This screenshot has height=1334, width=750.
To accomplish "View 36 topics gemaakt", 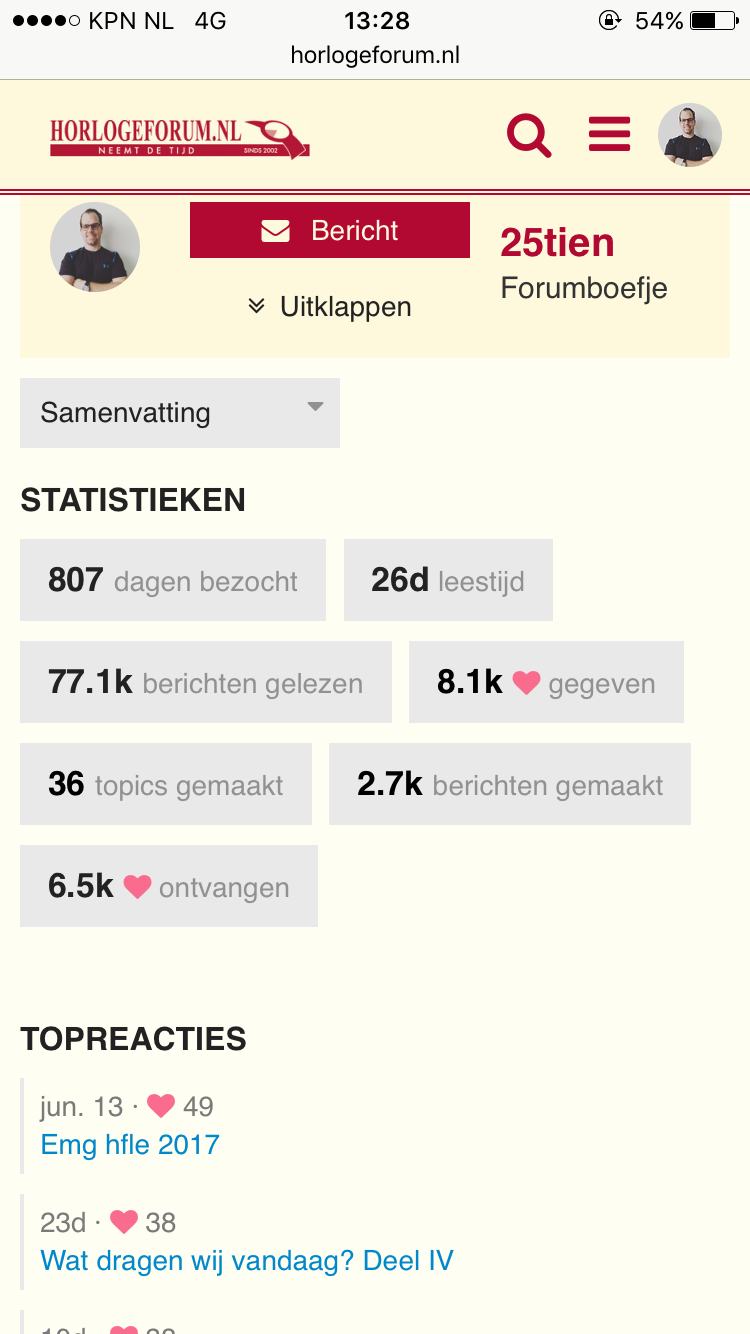I will 166,784.
